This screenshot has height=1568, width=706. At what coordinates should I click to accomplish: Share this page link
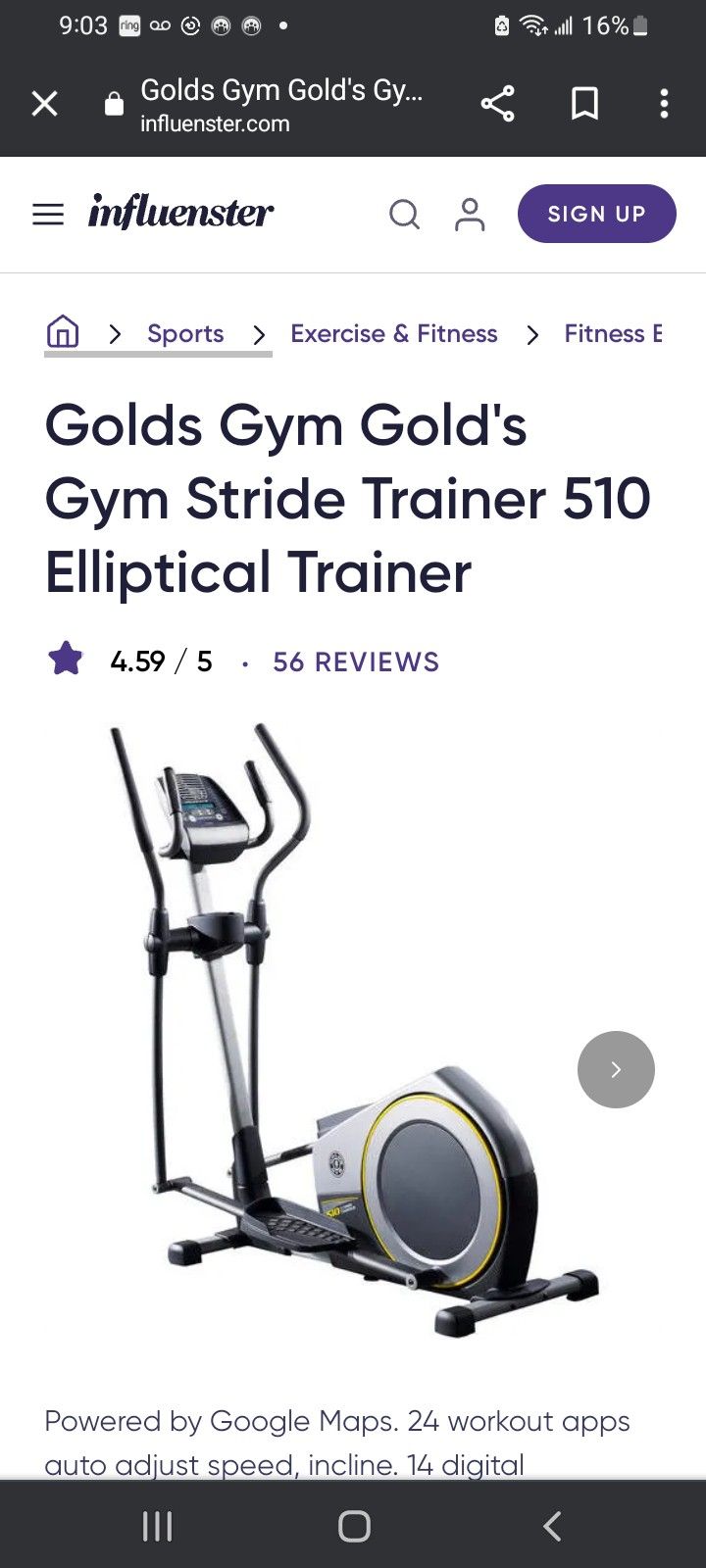tap(497, 103)
